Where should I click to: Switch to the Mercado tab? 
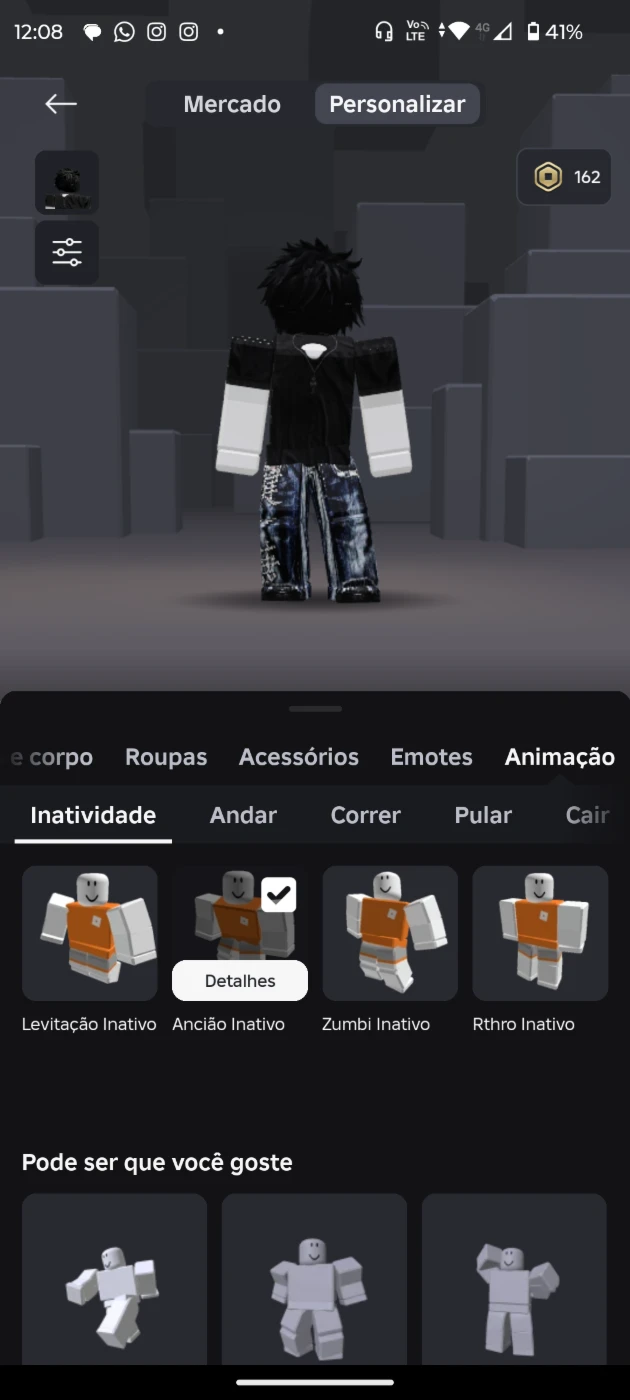click(x=232, y=104)
